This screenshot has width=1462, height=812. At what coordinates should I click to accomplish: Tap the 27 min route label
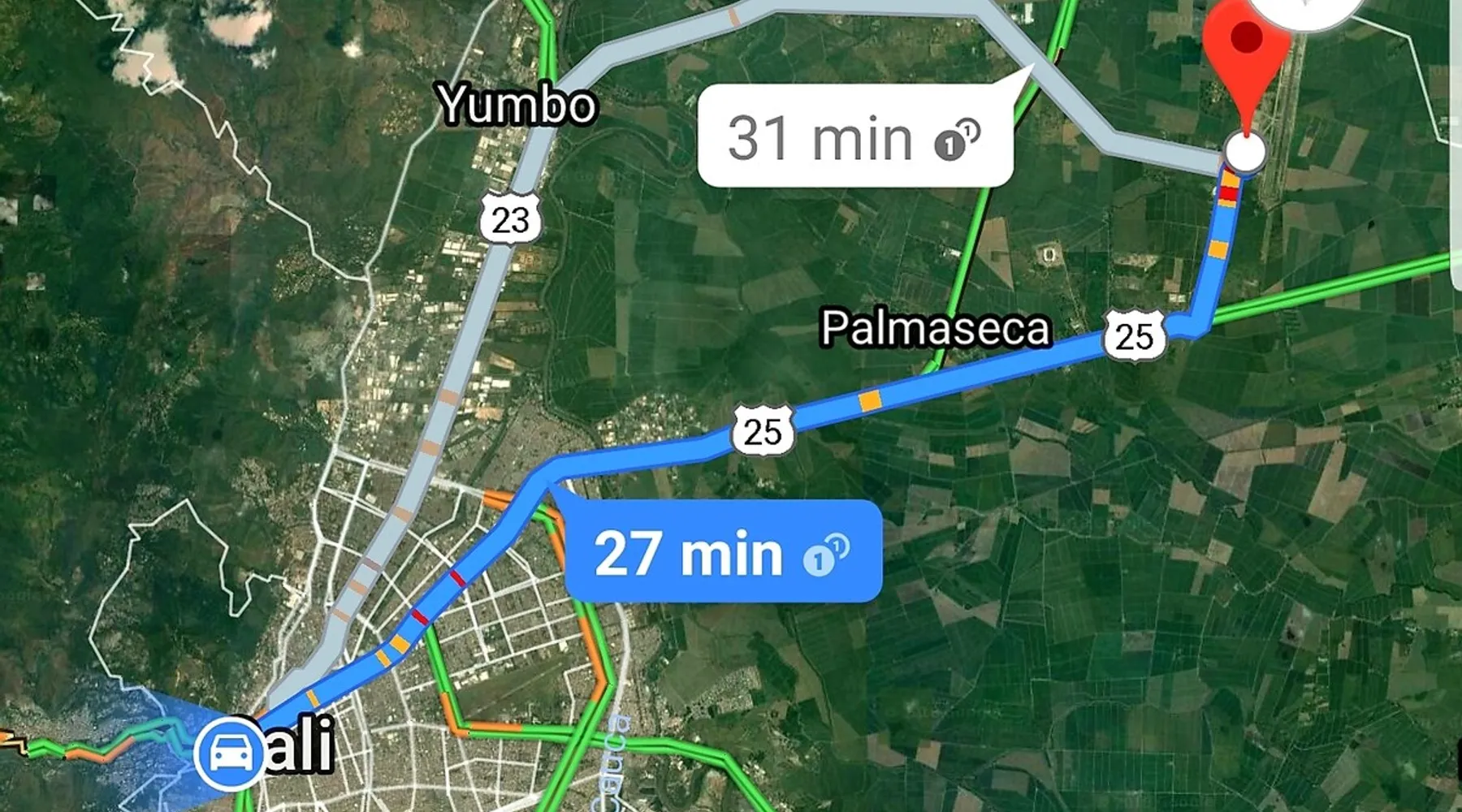click(x=721, y=553)
